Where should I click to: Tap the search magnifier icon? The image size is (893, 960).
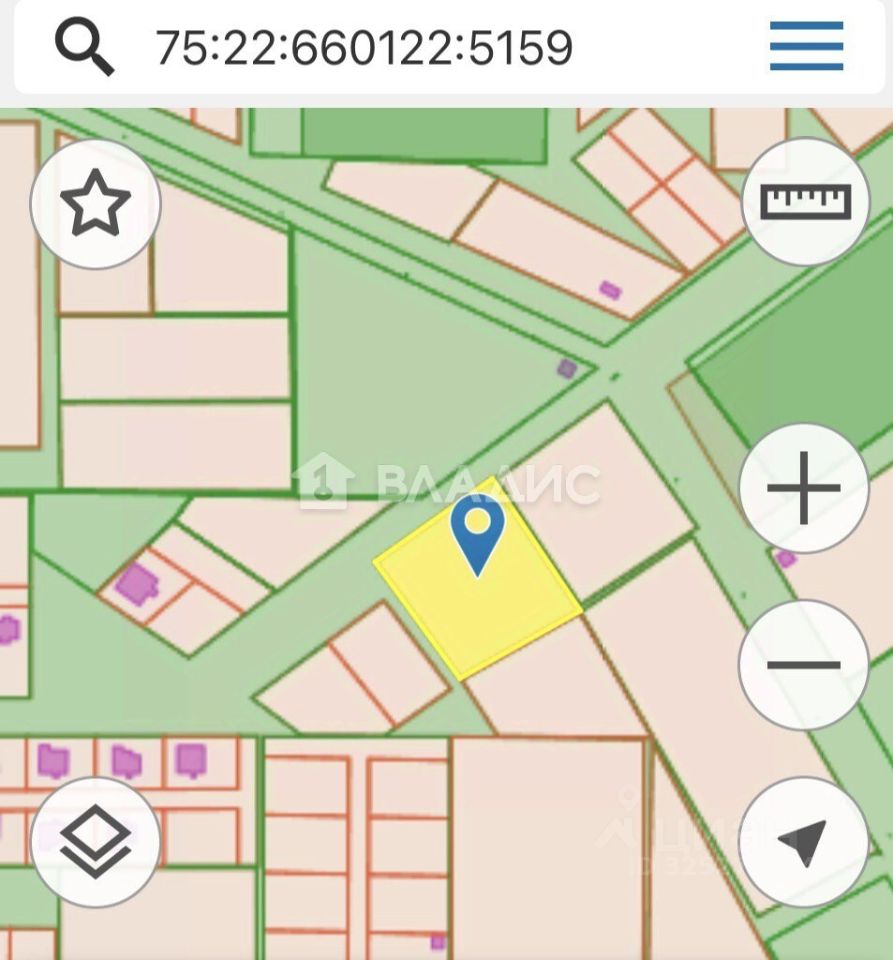click(84, 47)
